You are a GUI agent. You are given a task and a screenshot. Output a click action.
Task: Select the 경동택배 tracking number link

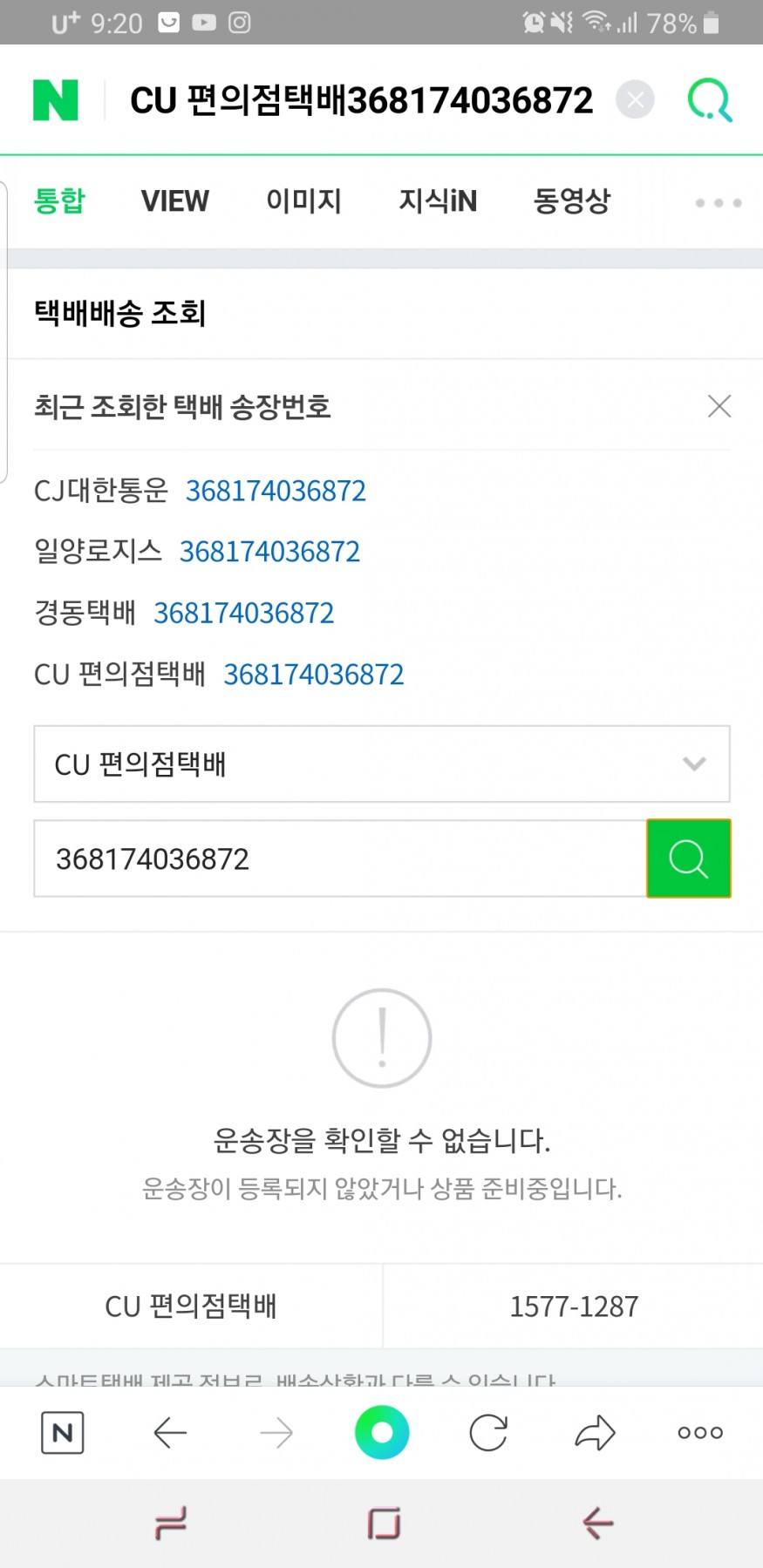pyautogui.click(x=244, y=614)
